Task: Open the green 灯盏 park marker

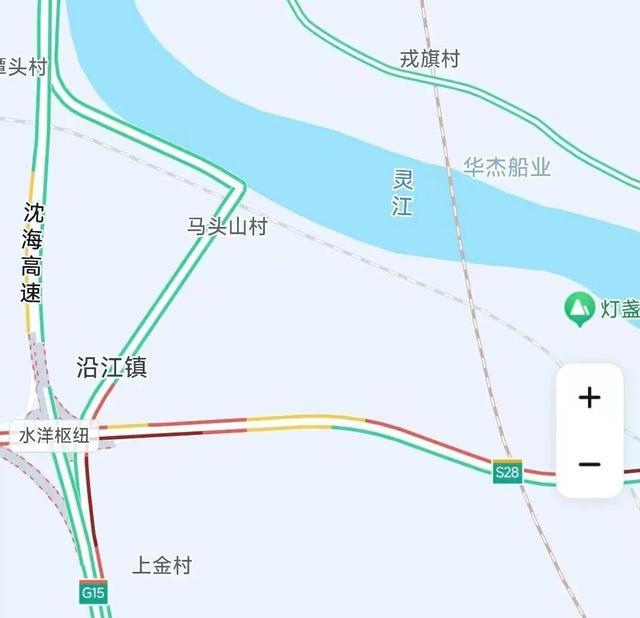Action: coord(579,309)
